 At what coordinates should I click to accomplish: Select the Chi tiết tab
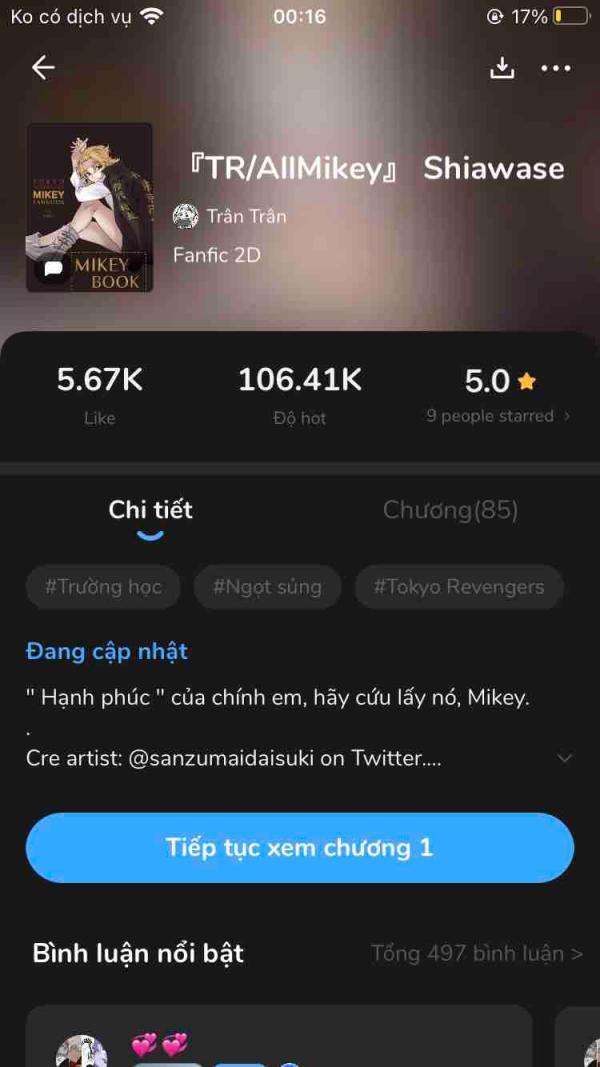(x=150, y=510)
